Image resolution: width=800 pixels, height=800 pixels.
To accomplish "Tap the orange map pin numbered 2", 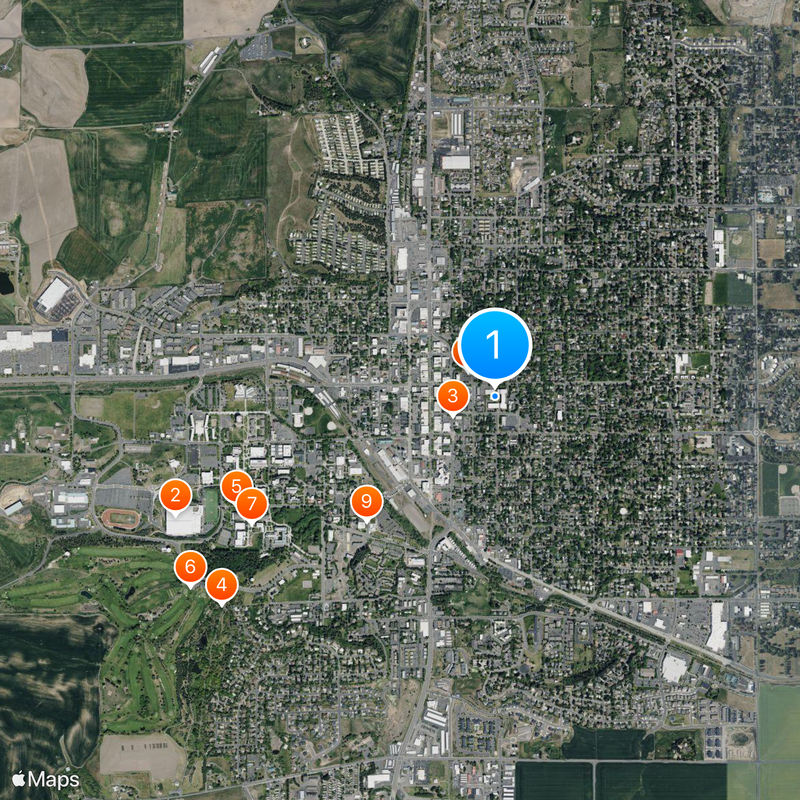I will (x=176, y=494).
